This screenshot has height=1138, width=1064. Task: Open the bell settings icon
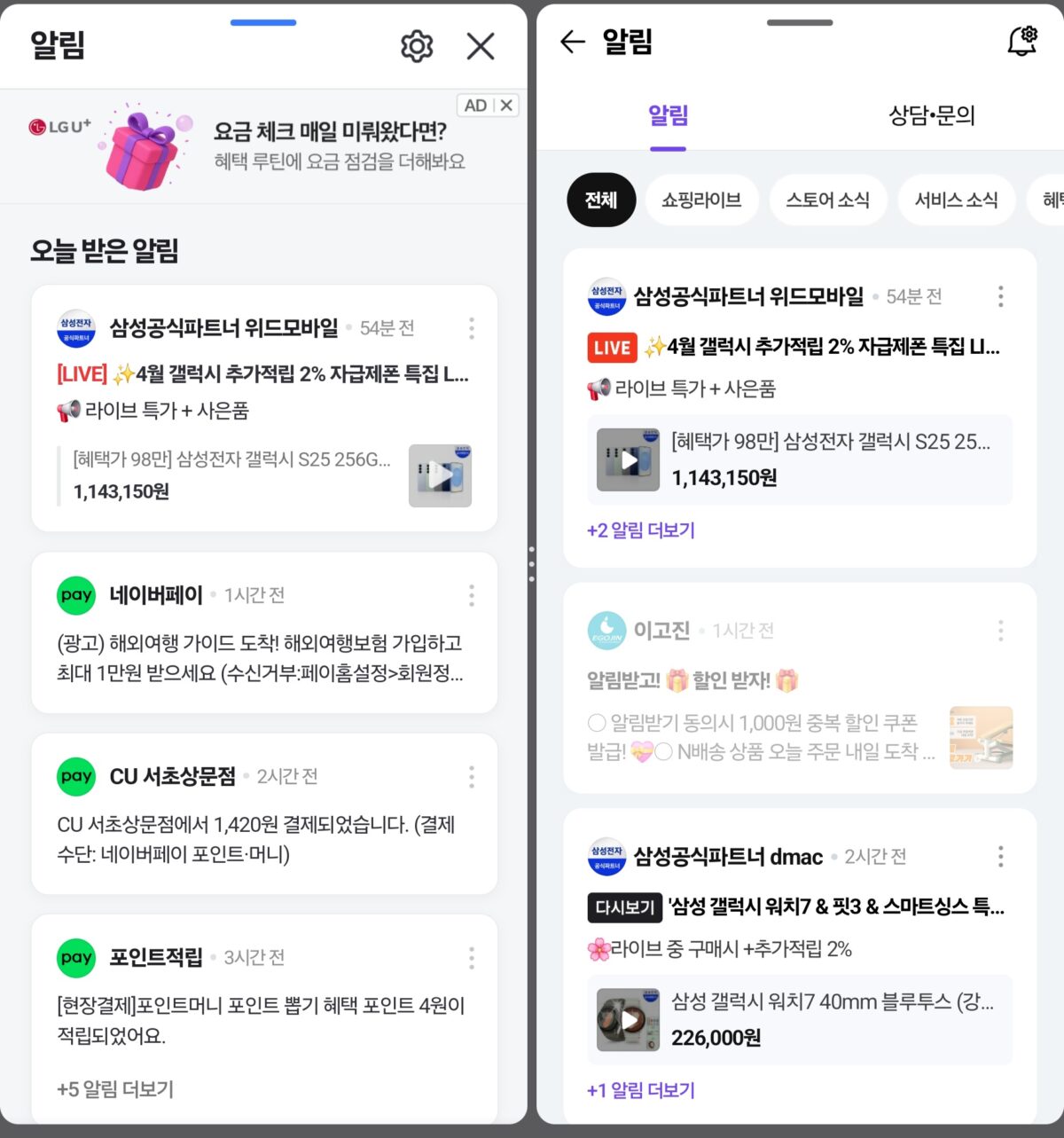(x=1022, y=41)
